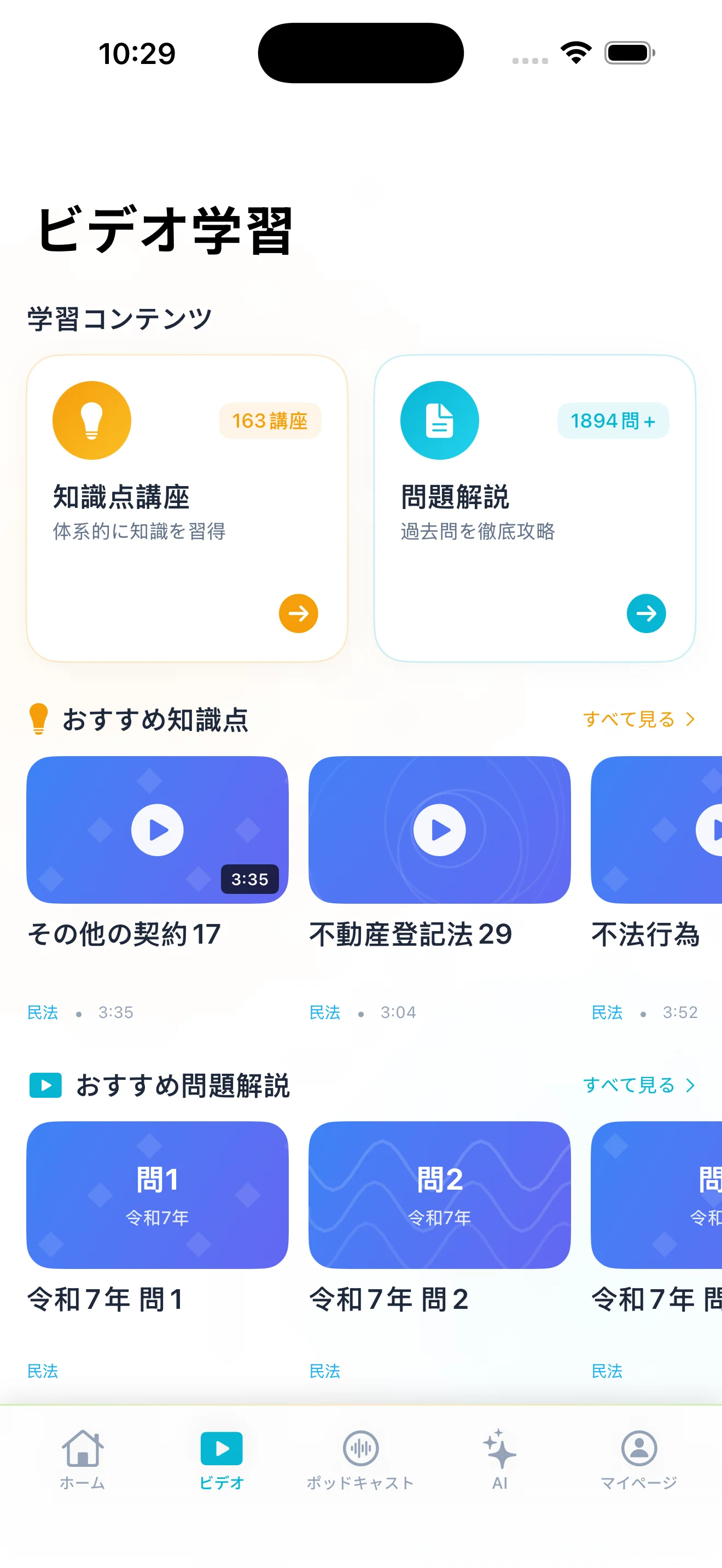The image size is (722, 1568).
Task: Play the 不動産登記法29 video
Action: pos(439,829)
